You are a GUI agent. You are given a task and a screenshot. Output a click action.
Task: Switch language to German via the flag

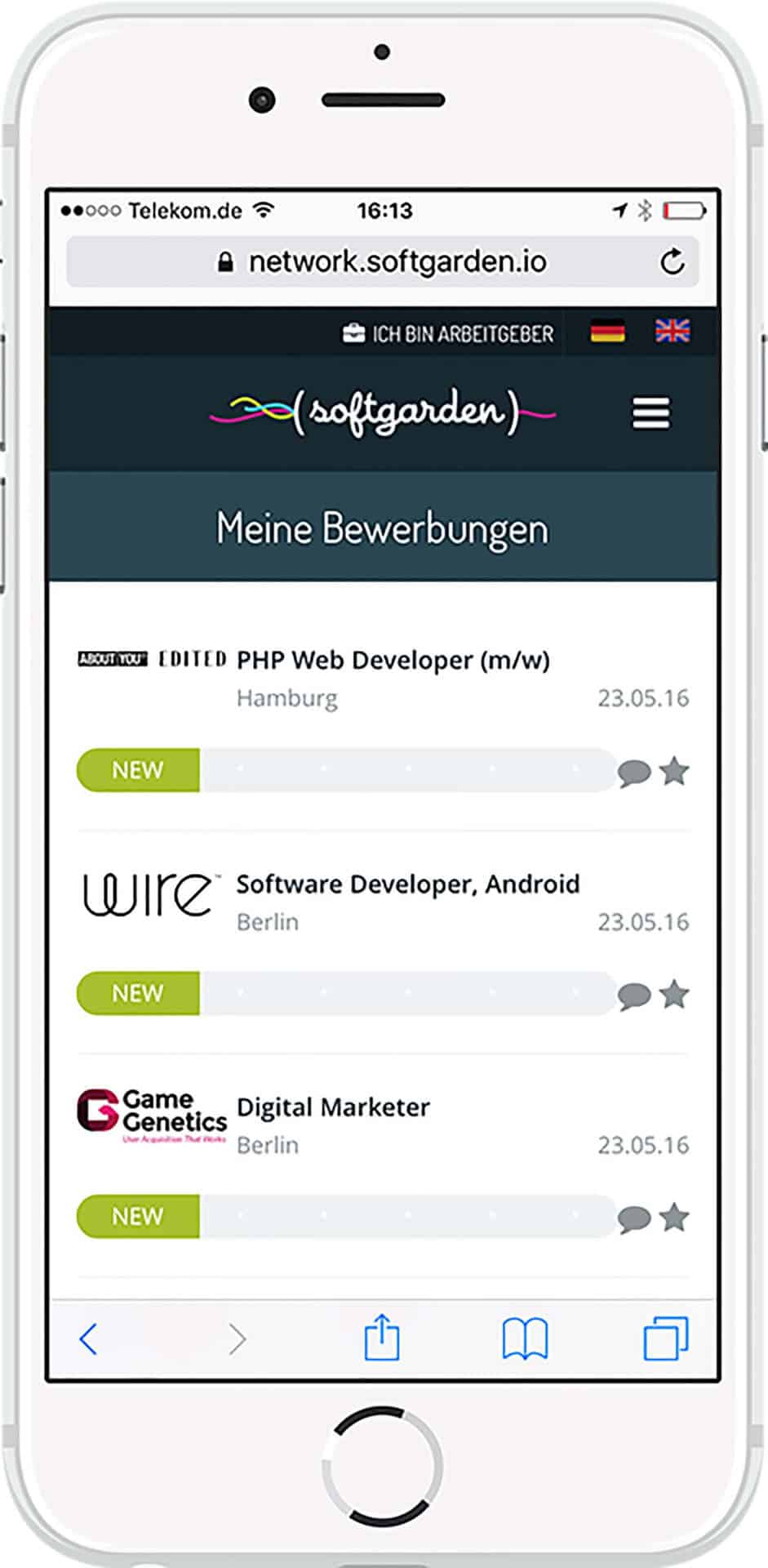607,332
